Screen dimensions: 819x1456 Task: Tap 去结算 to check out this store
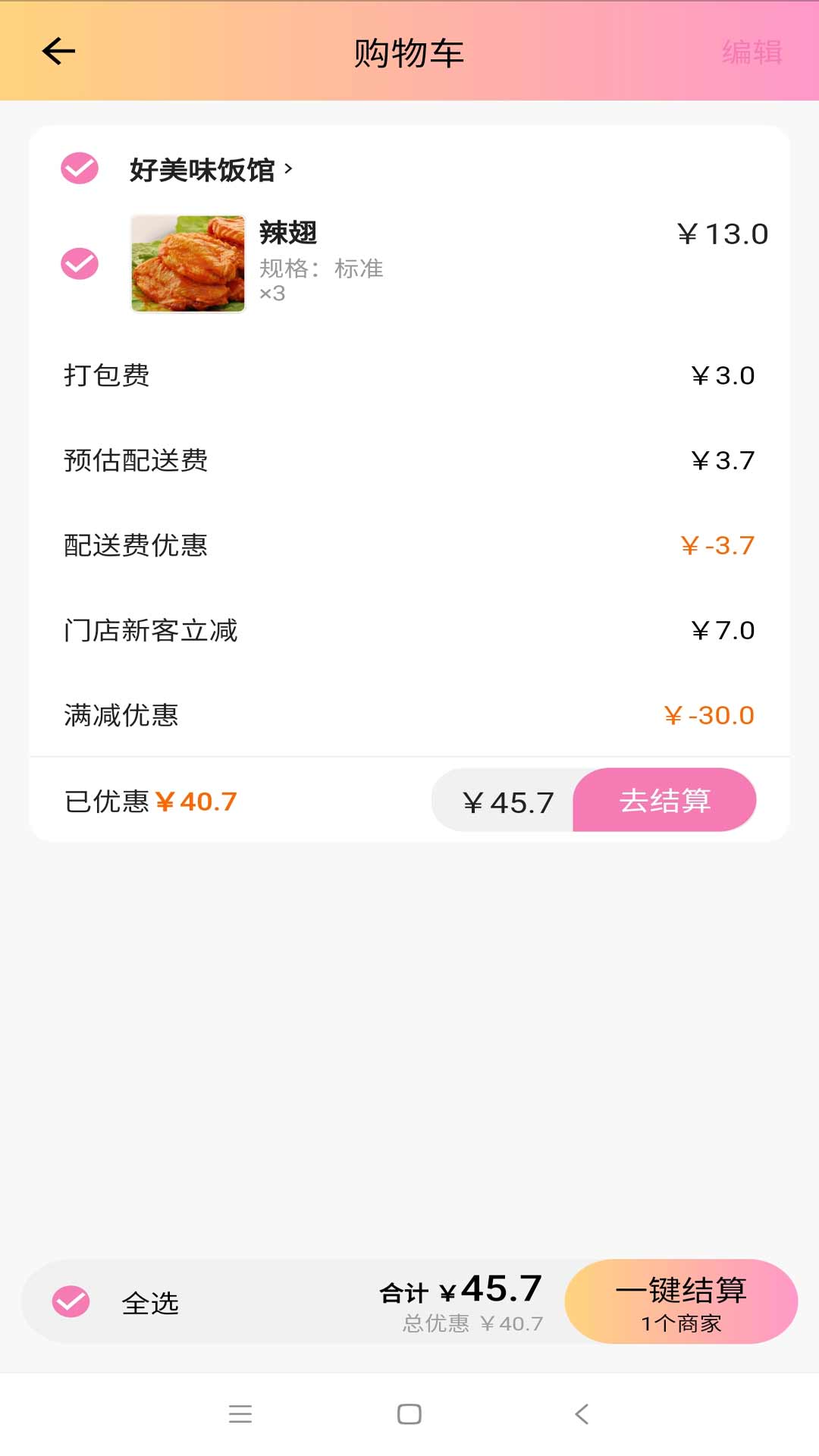664,801
